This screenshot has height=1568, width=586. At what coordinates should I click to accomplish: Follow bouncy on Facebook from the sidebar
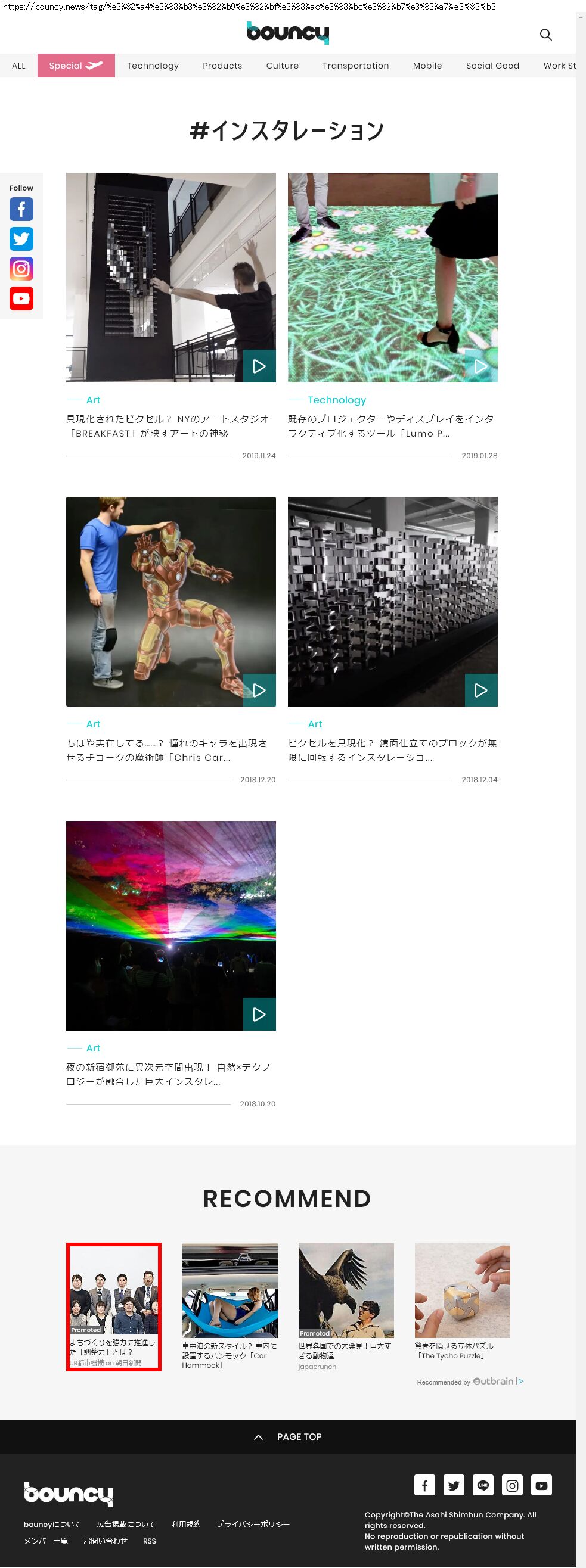tap(21, 209)
